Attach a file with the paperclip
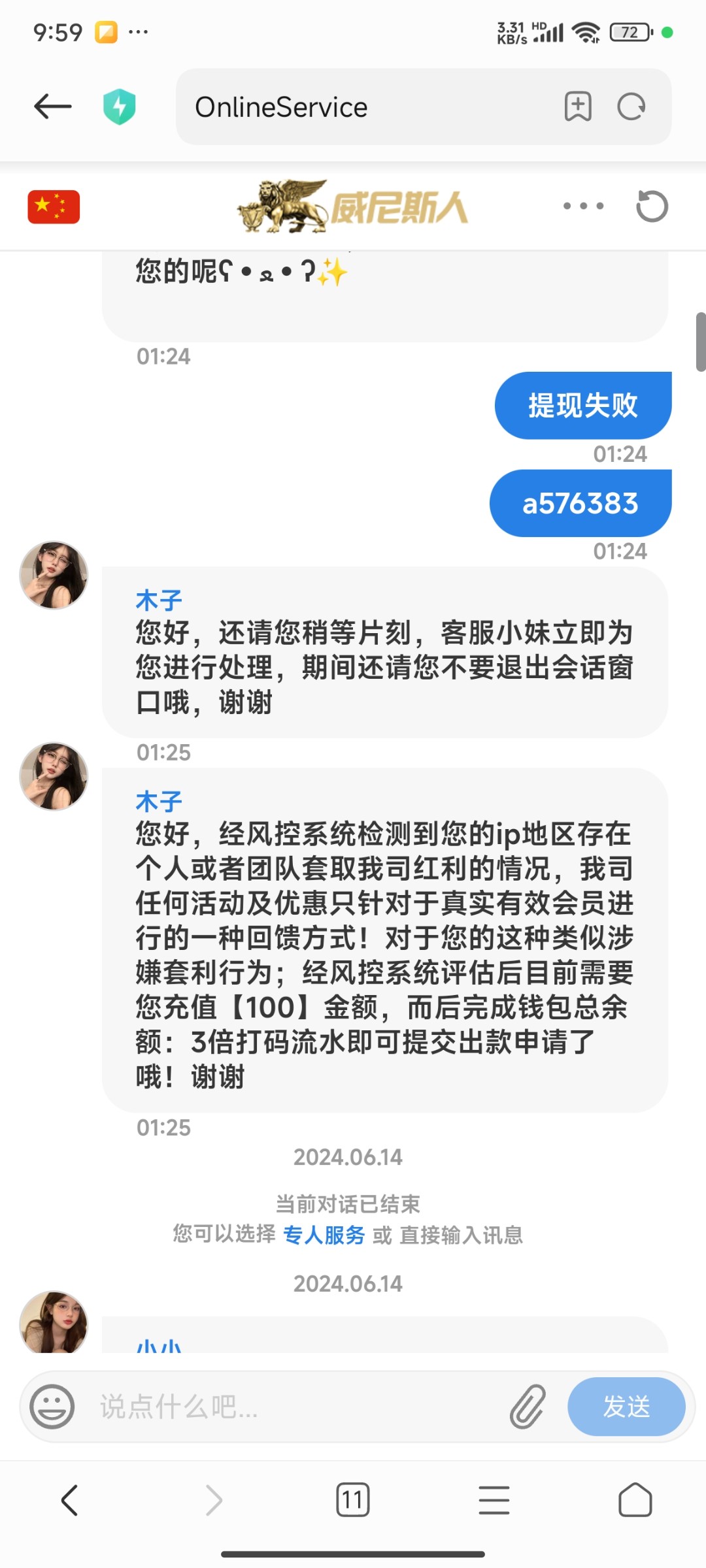This screenshot has width=706, height=1568. tap(528, 1407)
